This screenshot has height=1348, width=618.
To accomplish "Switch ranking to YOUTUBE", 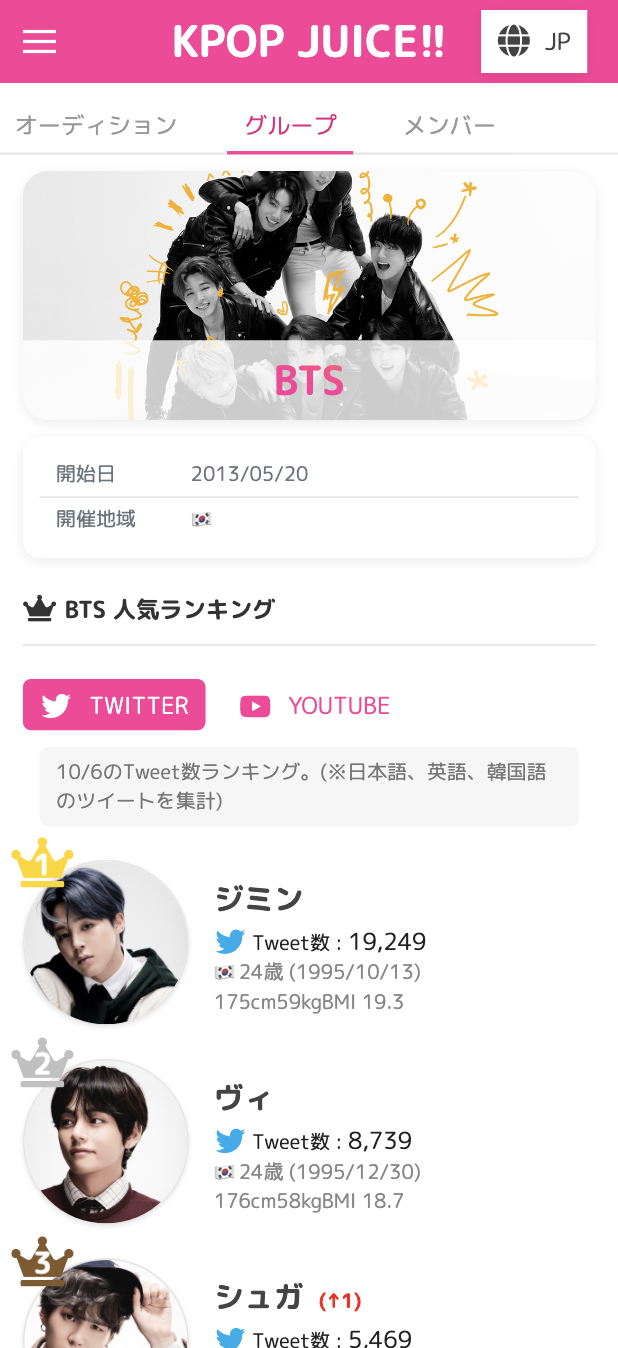I will 315,706.
